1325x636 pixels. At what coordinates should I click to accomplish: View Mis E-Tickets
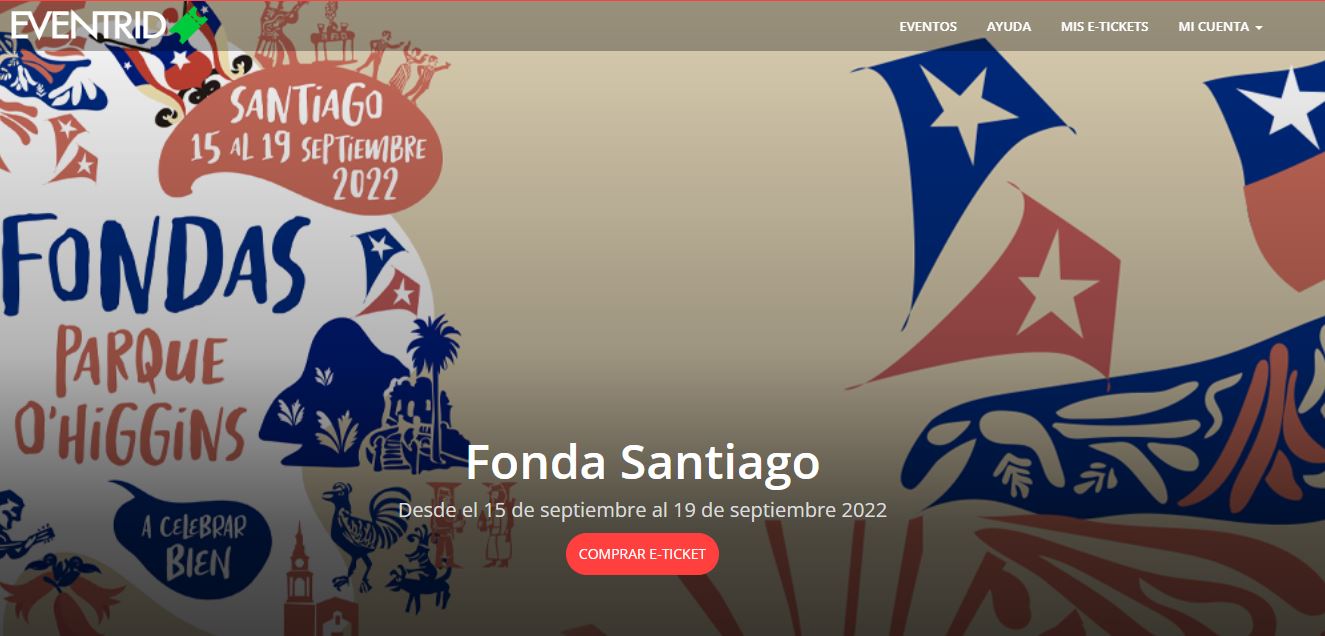(1104, 27)
